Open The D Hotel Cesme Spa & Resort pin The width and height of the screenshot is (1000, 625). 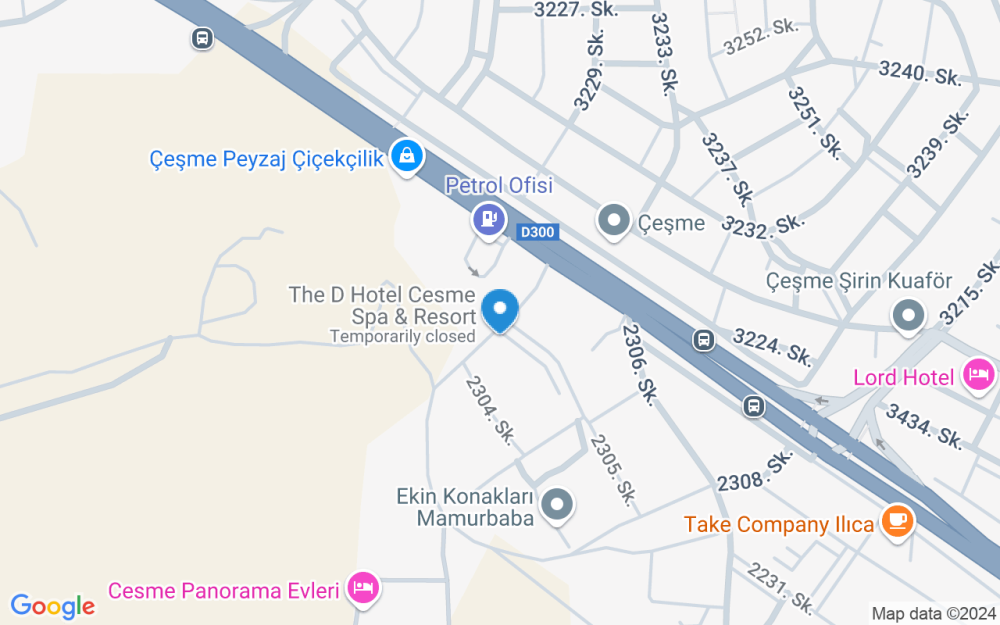pyautogui.click(x=500, y=309)
